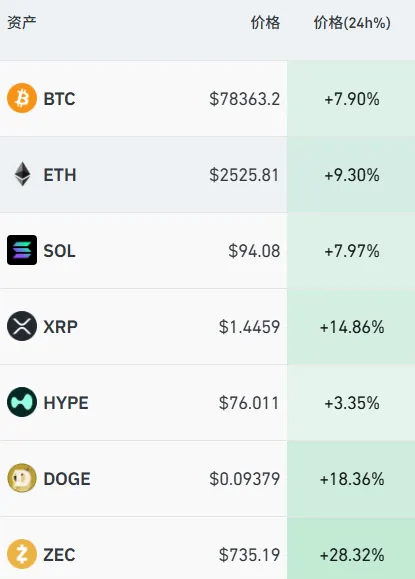Image resolution: width=415 pixels, height=579 pixels.
Task: Select the DOGE row
Action: [208, 479]
